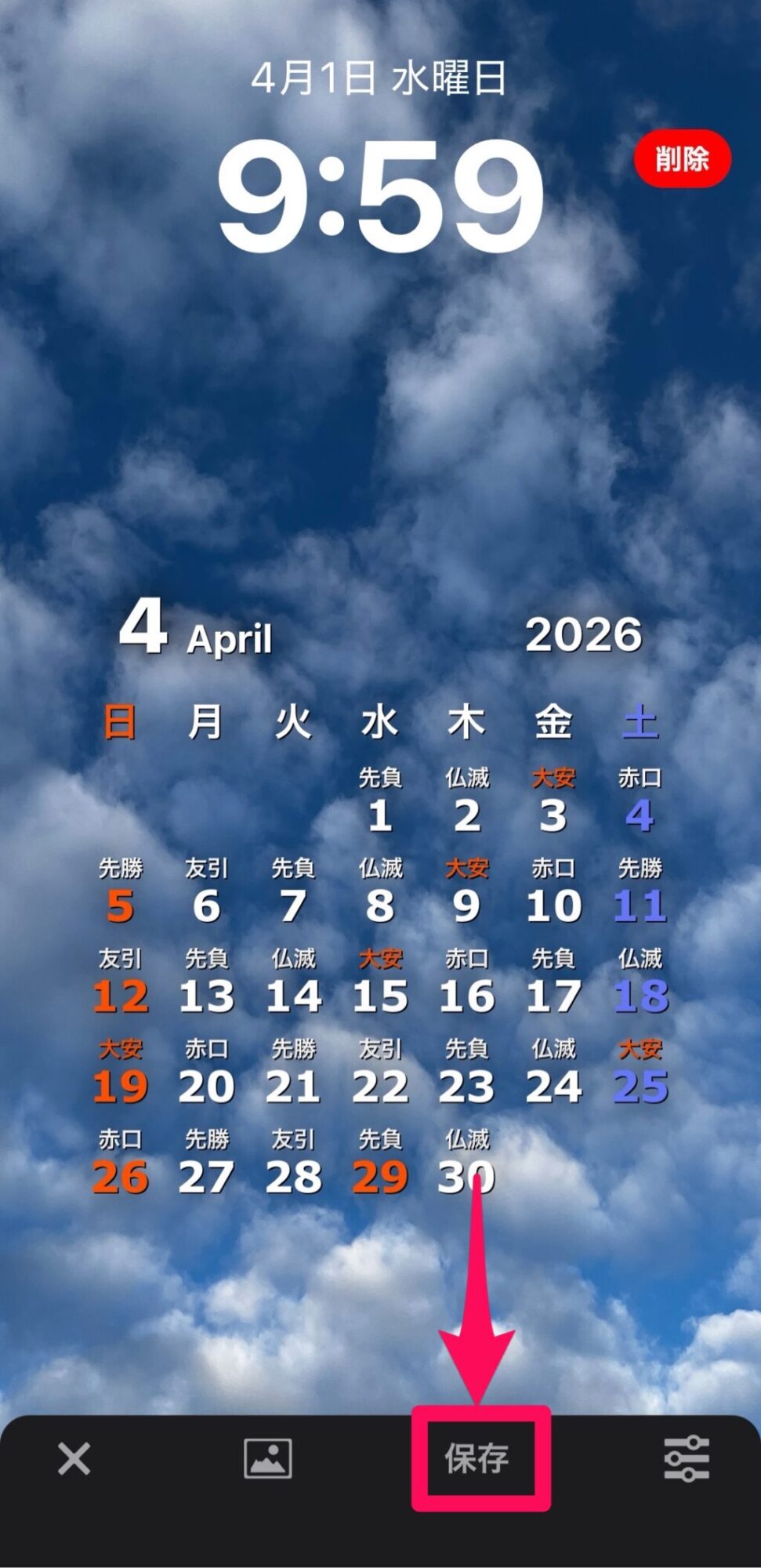The width and height of the screenshot is (761, 1568).
Task: Open the photo picker icon
Action: tap(267, 1458)
